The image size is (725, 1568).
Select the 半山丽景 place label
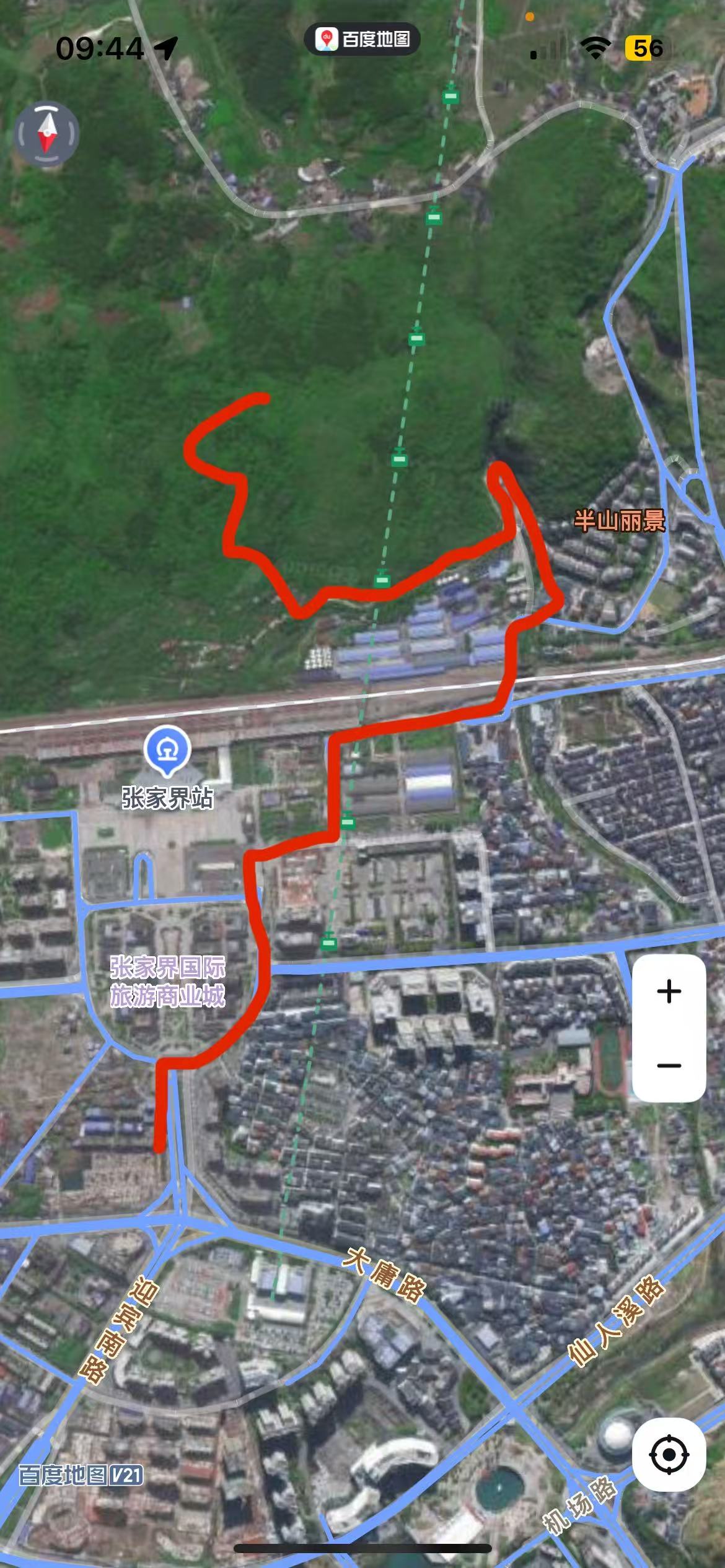[619, 521]
